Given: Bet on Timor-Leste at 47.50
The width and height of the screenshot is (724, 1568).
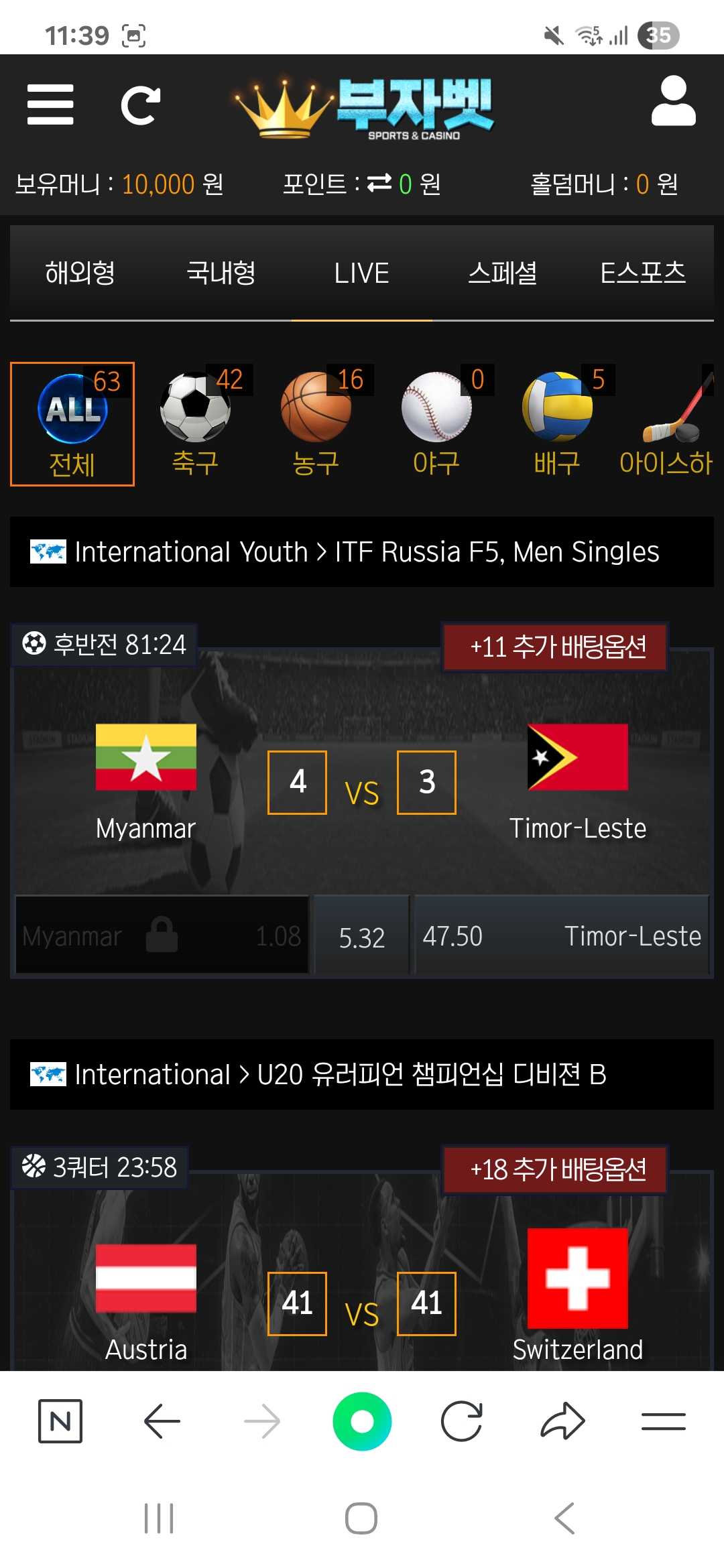Looking at the screenshot, I should [562, 937].
